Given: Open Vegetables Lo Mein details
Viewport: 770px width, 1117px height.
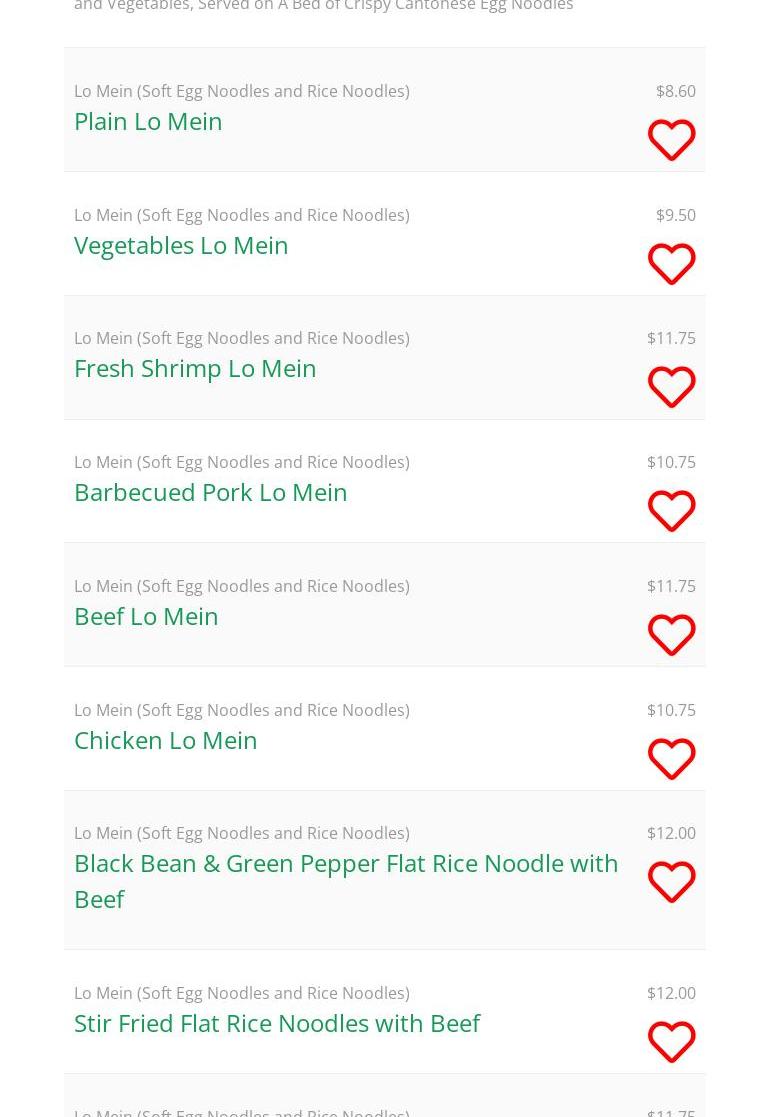Looking at the screenshot, I should pos(181,245).
